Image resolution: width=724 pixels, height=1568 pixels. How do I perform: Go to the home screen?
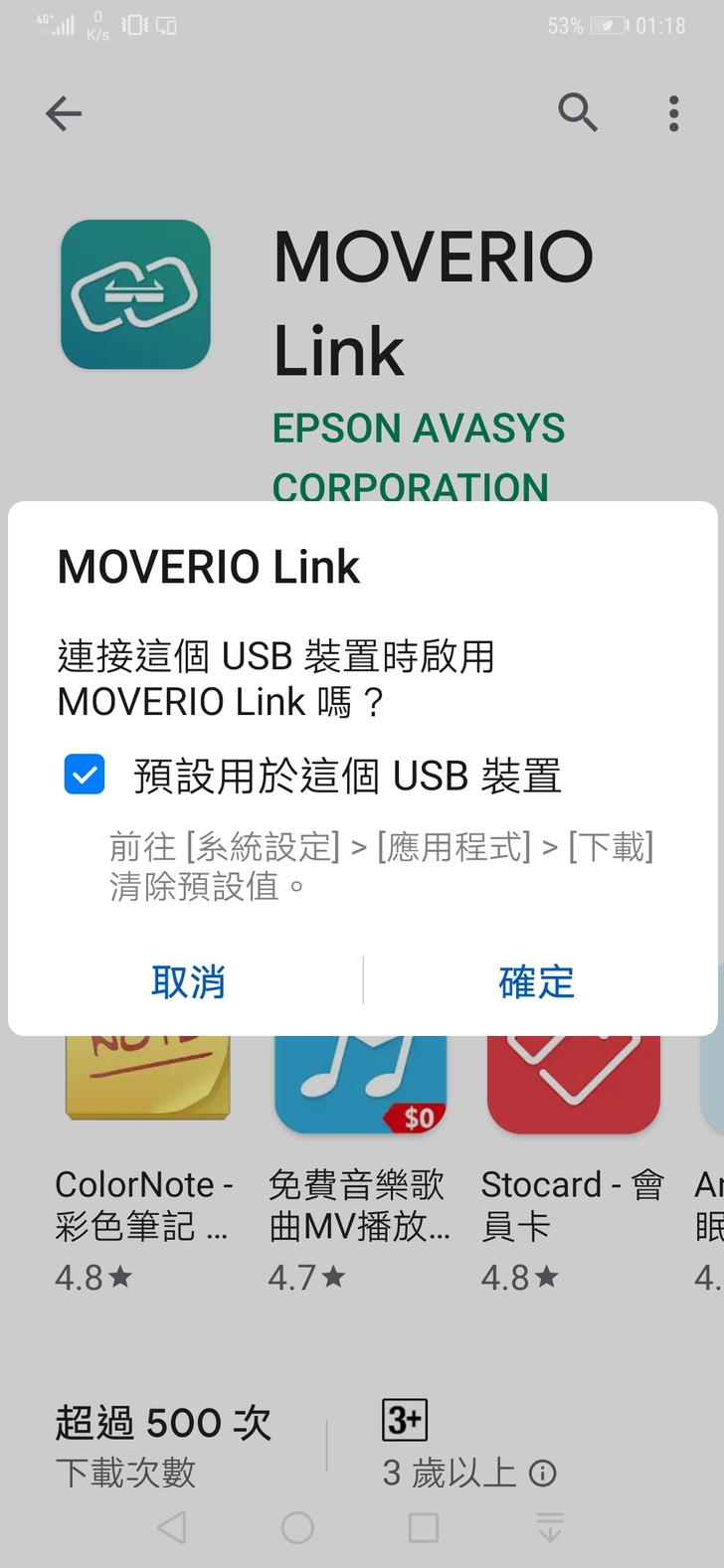(297, 1527)
